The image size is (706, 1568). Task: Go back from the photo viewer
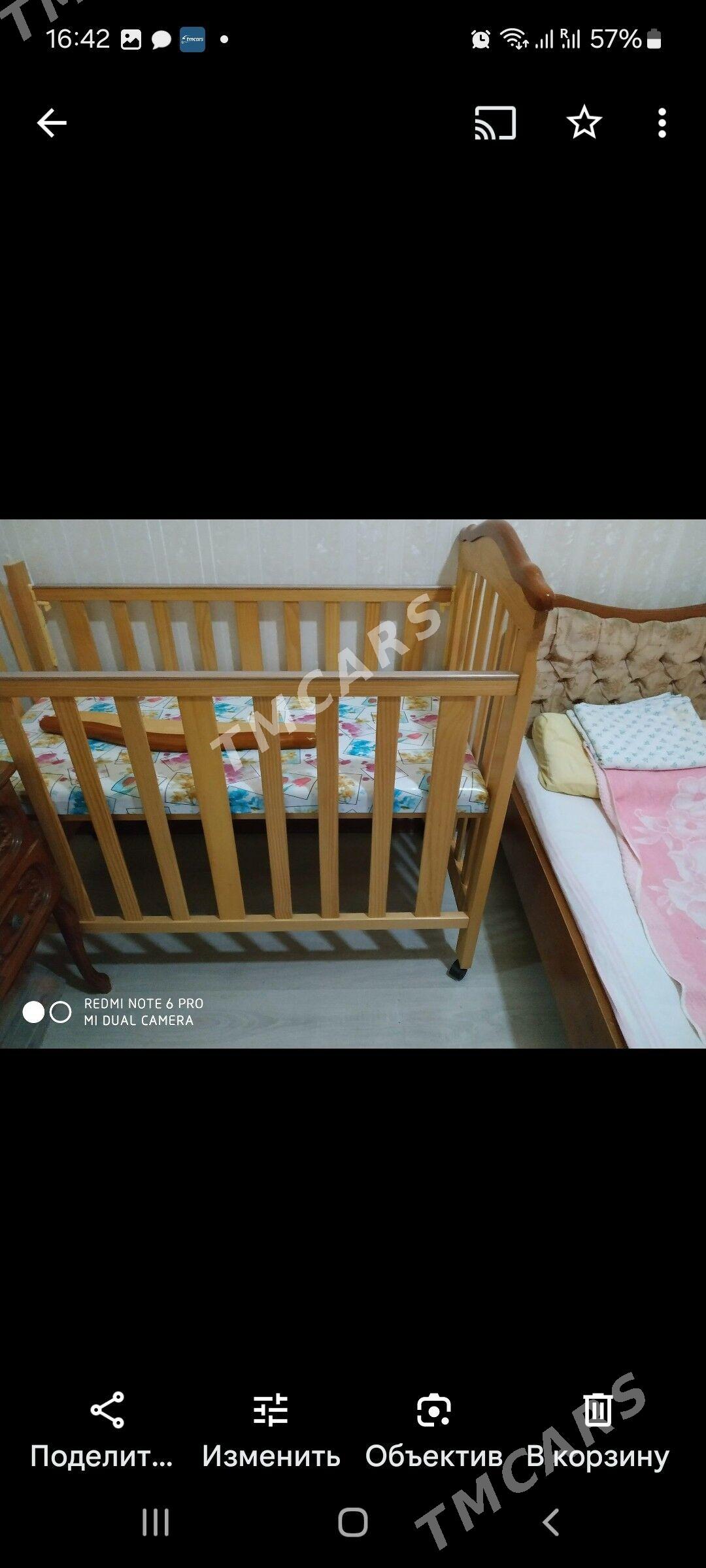(x=52, y=123)
